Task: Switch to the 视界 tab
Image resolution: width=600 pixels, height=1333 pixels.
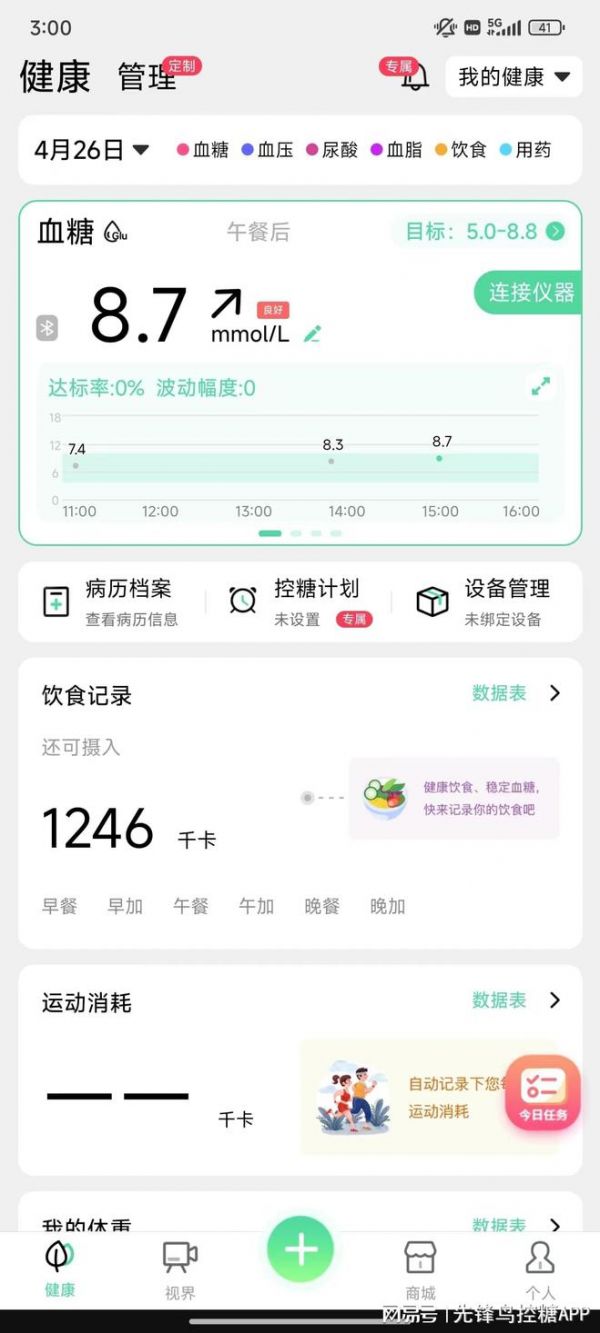Action: (180, 1269)
